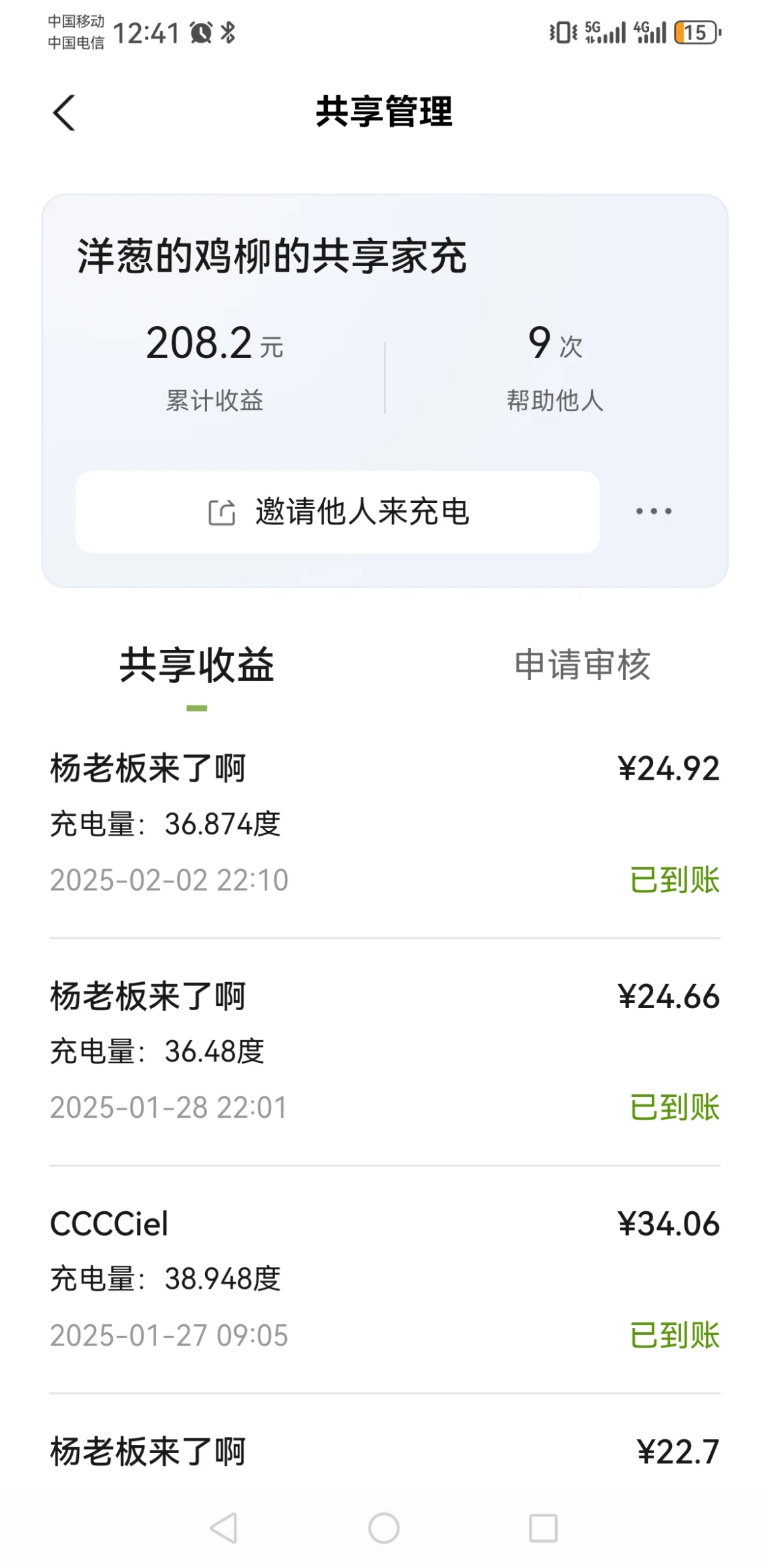The height and width of the screenshot is (1568, 768).
Task: Tap 邀请他人来充电 button
Action: (x=337, y=512)
